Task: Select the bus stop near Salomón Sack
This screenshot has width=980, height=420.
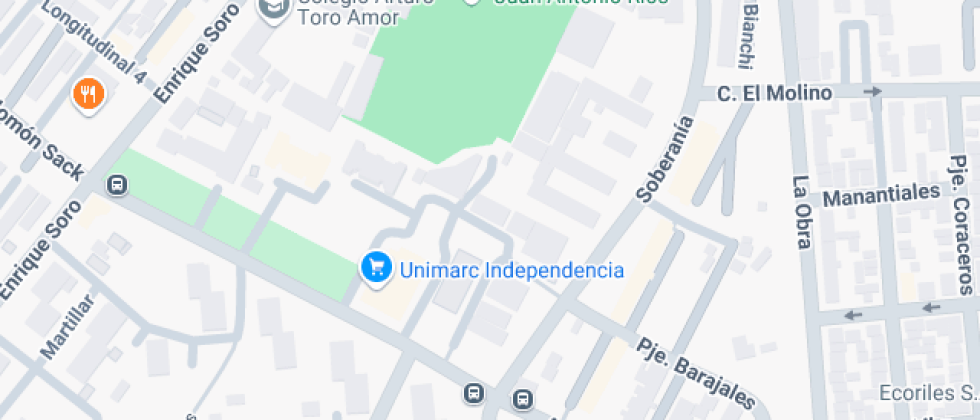Action: coord(117,185)
